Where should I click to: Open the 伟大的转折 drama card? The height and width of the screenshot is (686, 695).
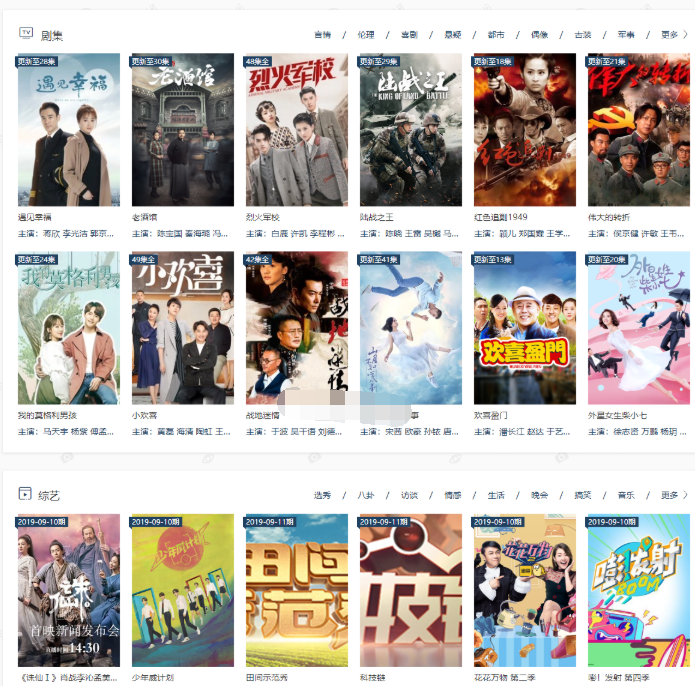click(638, 130)
